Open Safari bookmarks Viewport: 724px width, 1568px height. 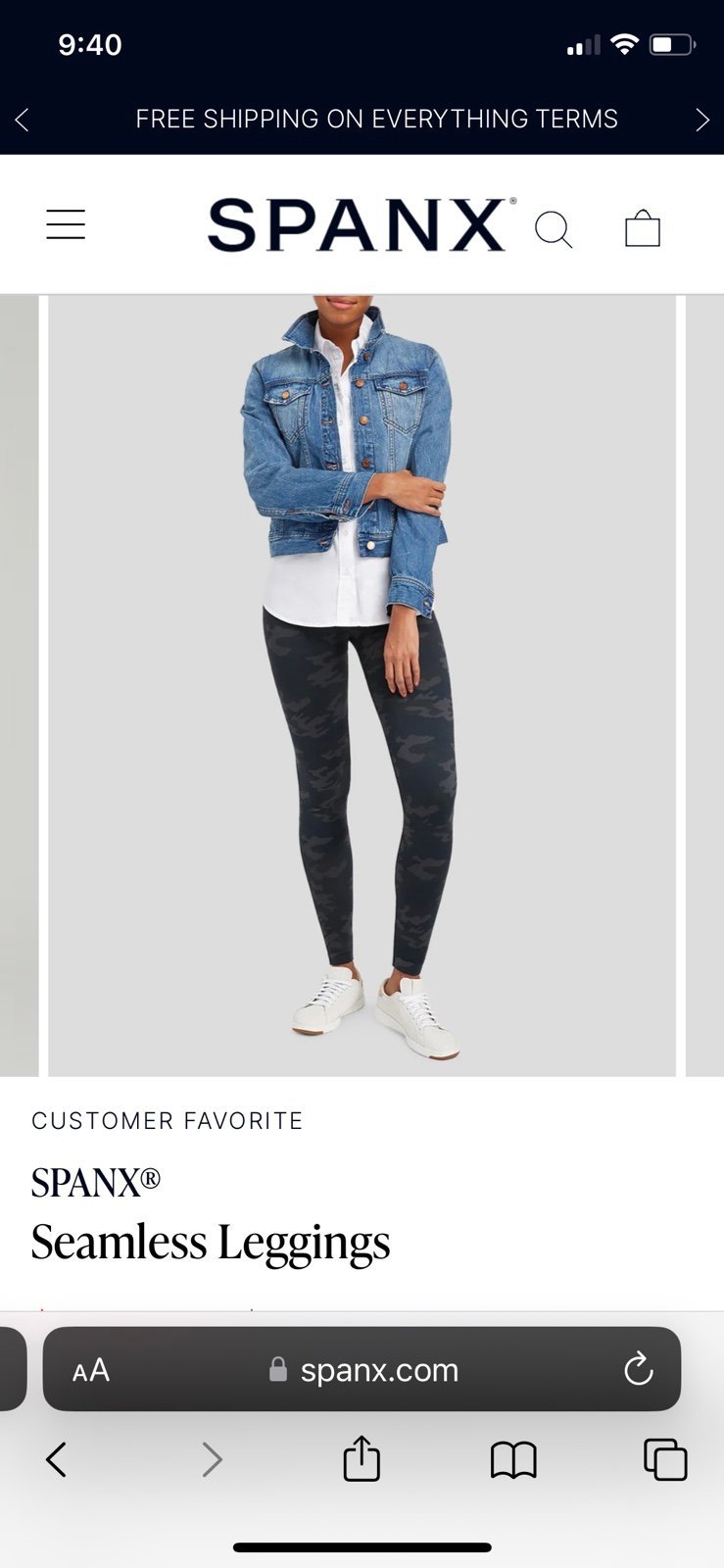(x=513, y=1459)
